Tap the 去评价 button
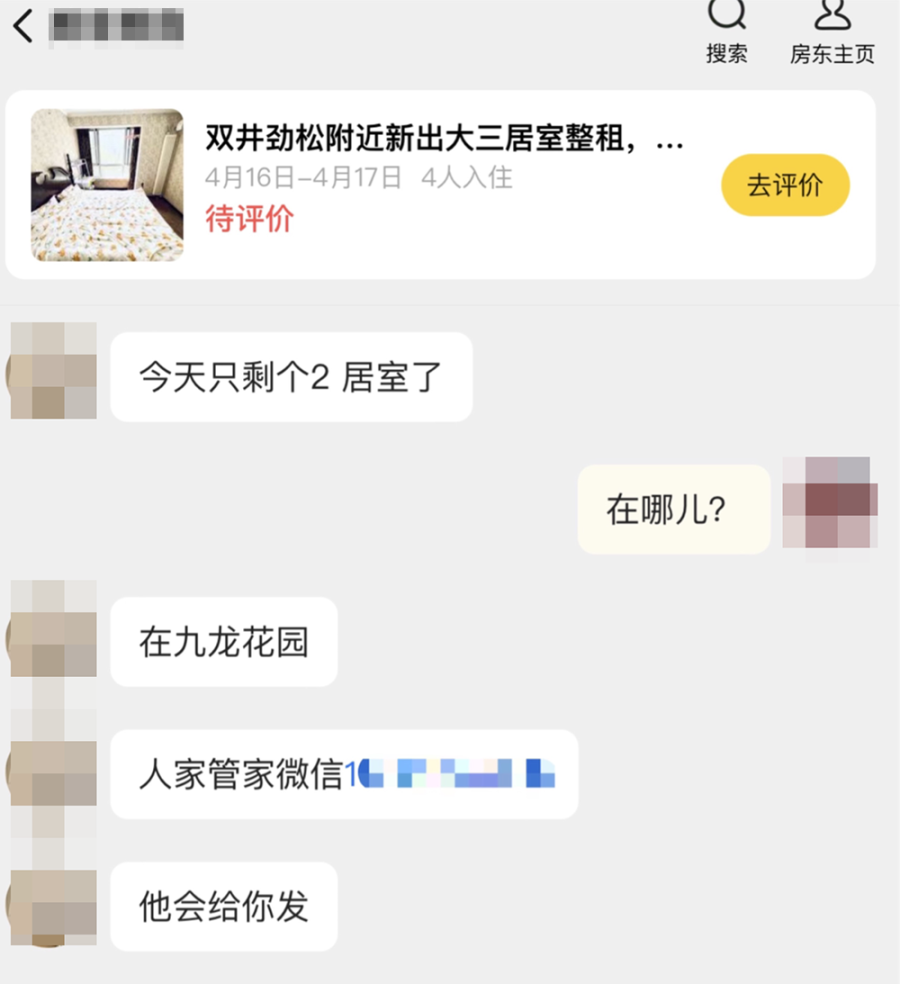900x984 pixels. coord(785,185)
